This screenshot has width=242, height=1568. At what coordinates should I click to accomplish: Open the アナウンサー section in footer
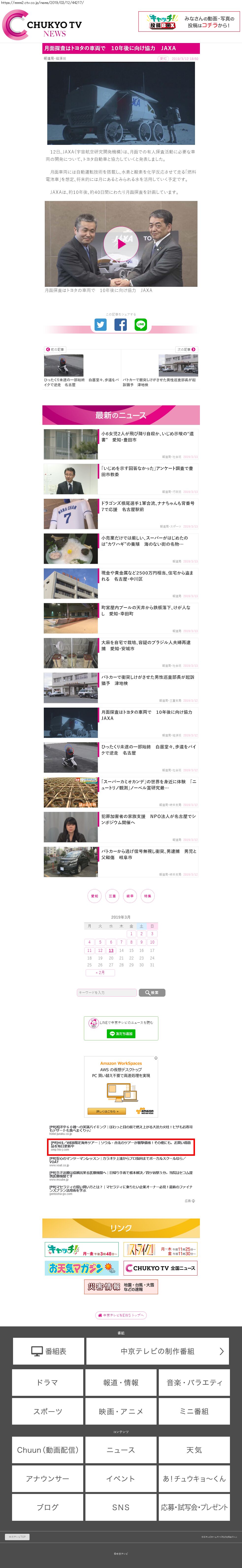(48, 1478)
